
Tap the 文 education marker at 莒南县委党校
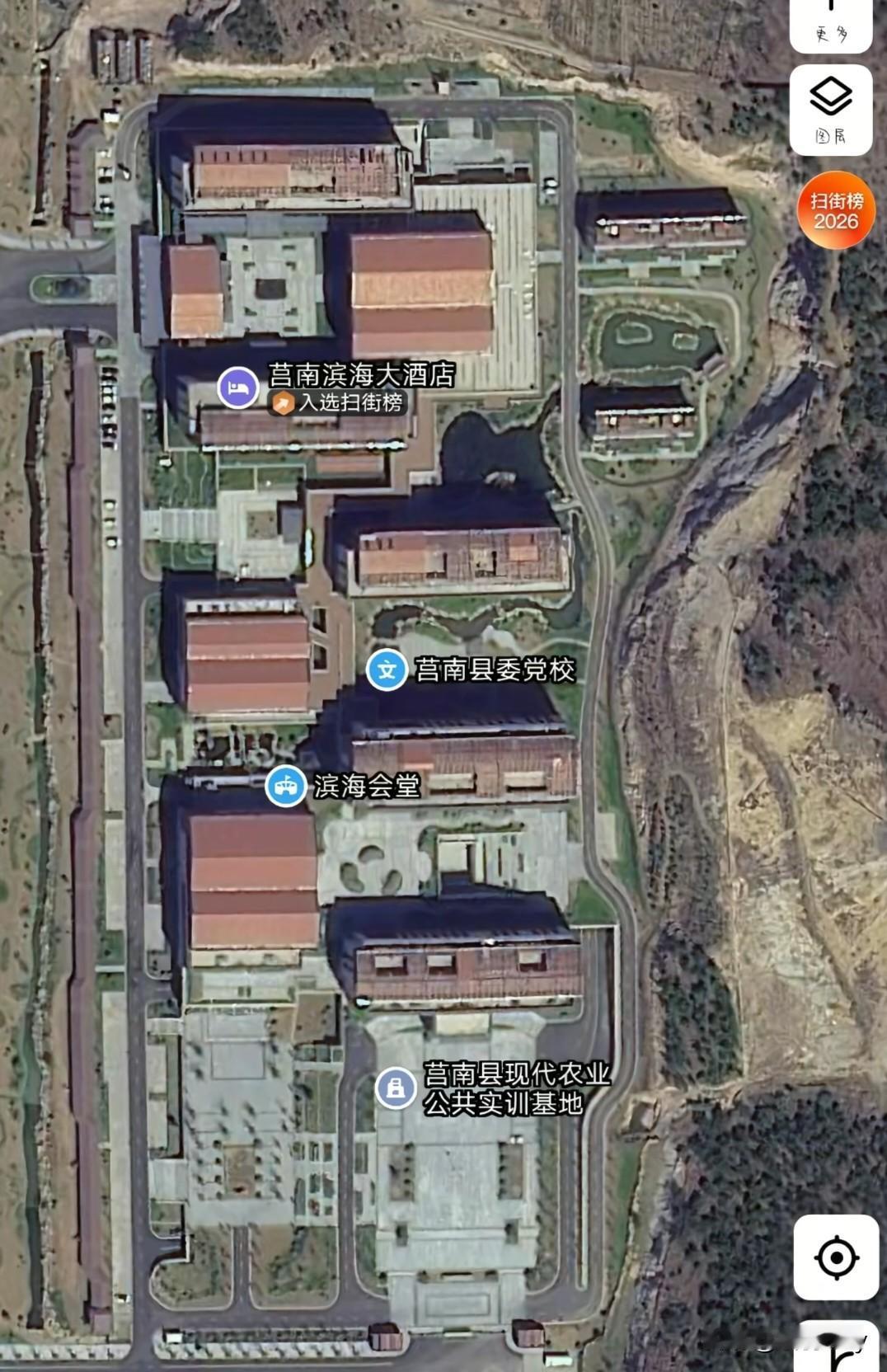[x=387, y=671]
